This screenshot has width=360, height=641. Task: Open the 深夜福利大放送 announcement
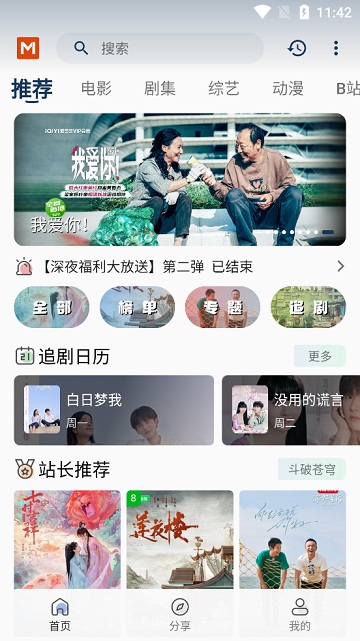coord(180,267)
